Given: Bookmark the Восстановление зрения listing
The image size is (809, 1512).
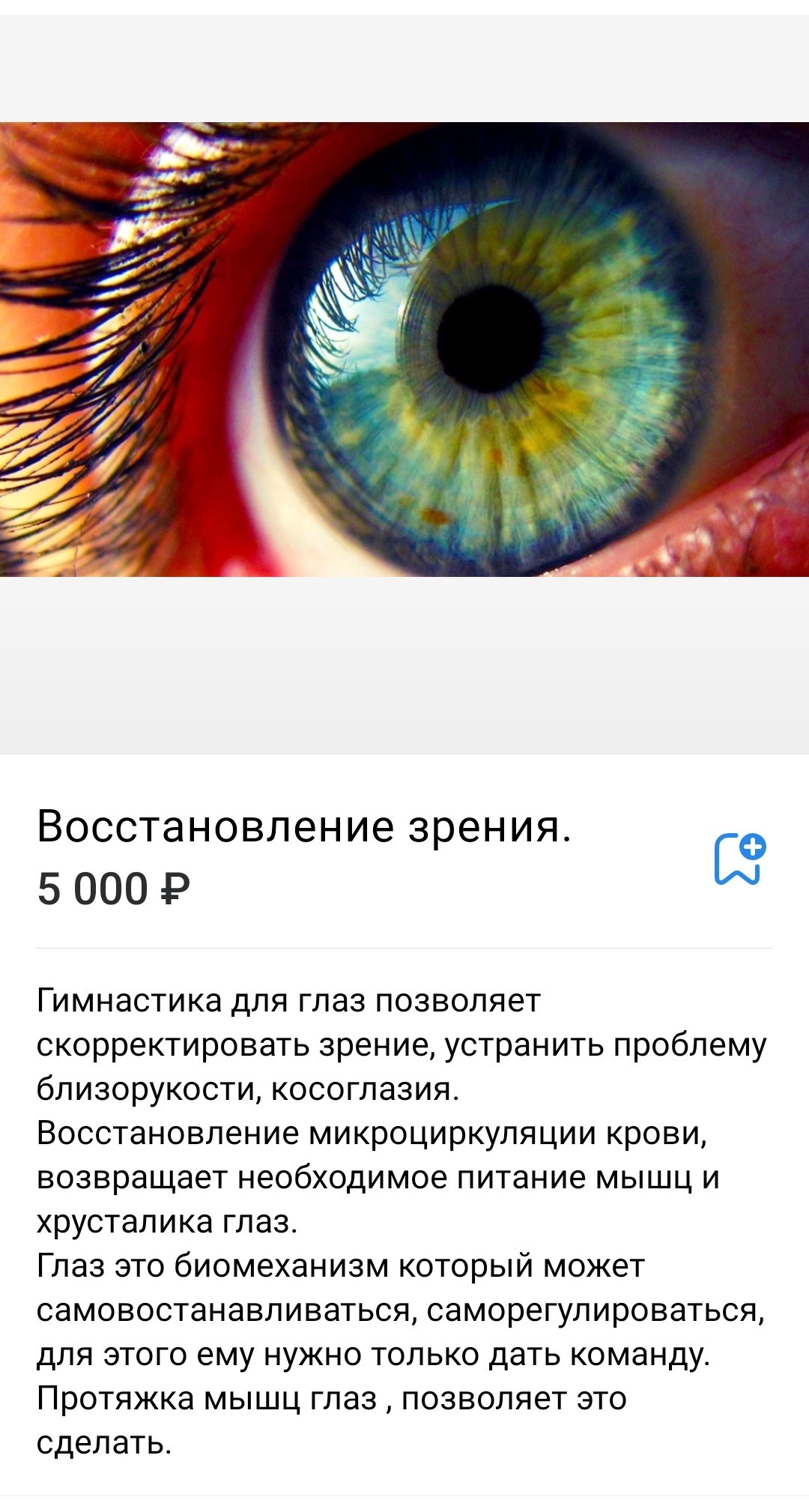Looking at the screenshot, I should (x=739, y=859).
